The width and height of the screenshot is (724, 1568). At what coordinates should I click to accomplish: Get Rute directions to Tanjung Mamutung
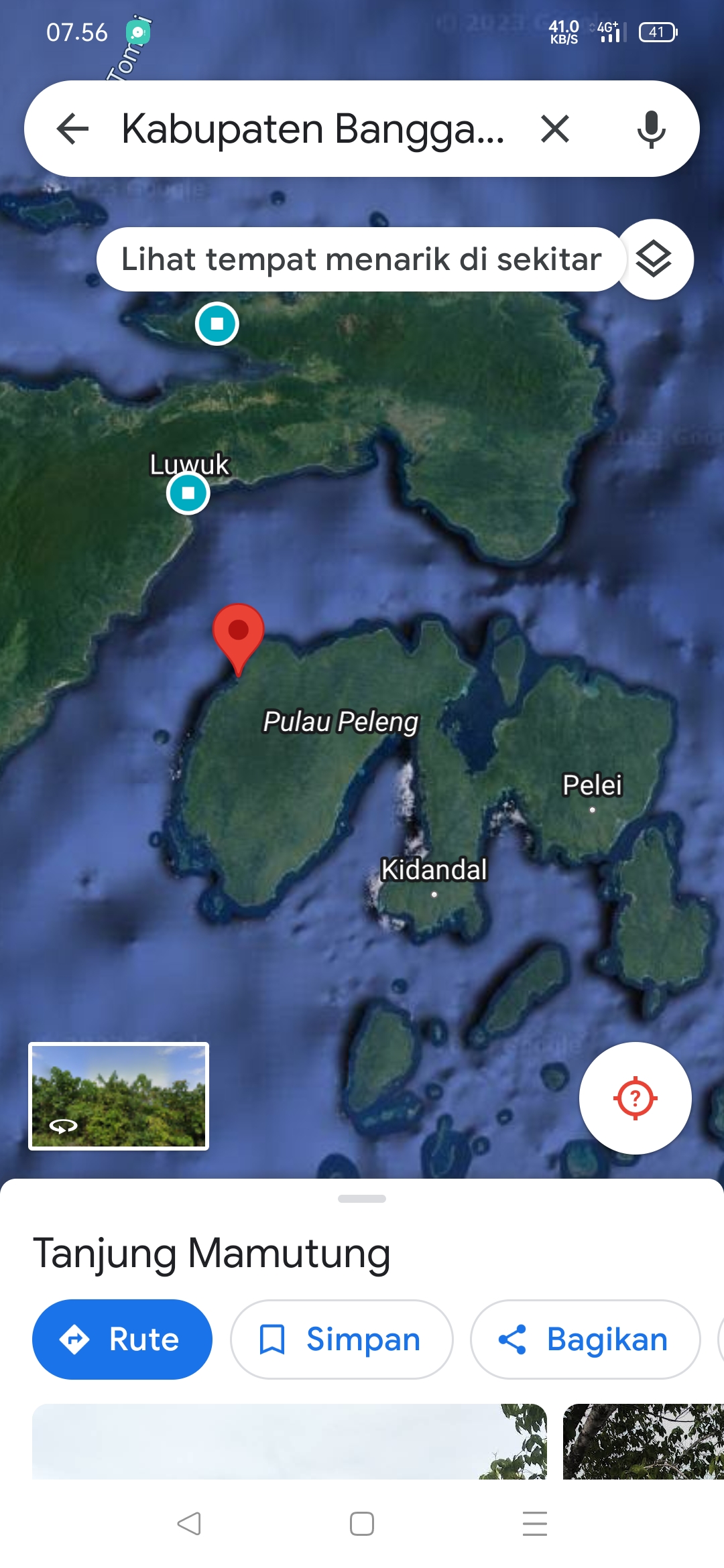[x=122, y=1340]
